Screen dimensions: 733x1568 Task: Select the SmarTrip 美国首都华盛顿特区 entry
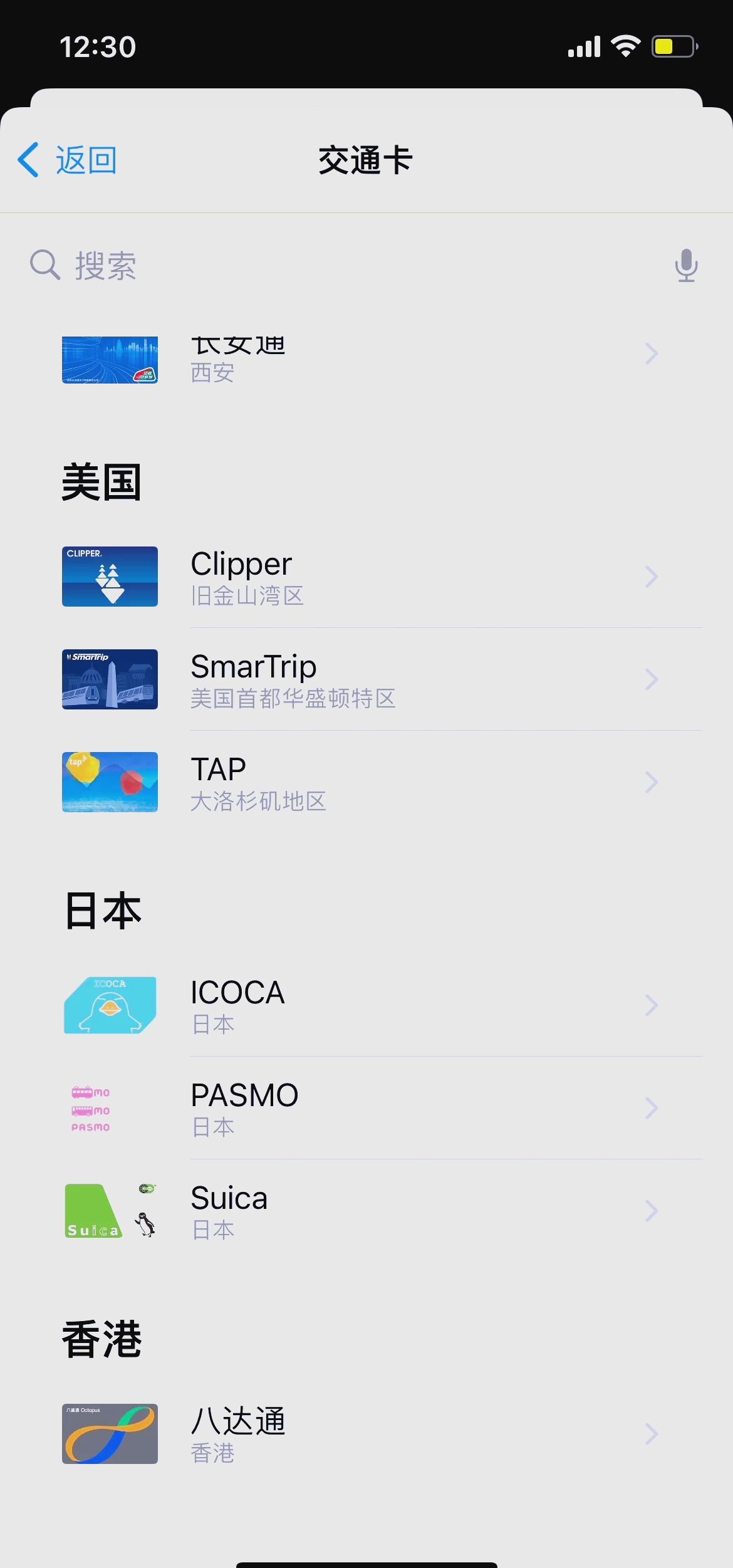tap(366, 679)
